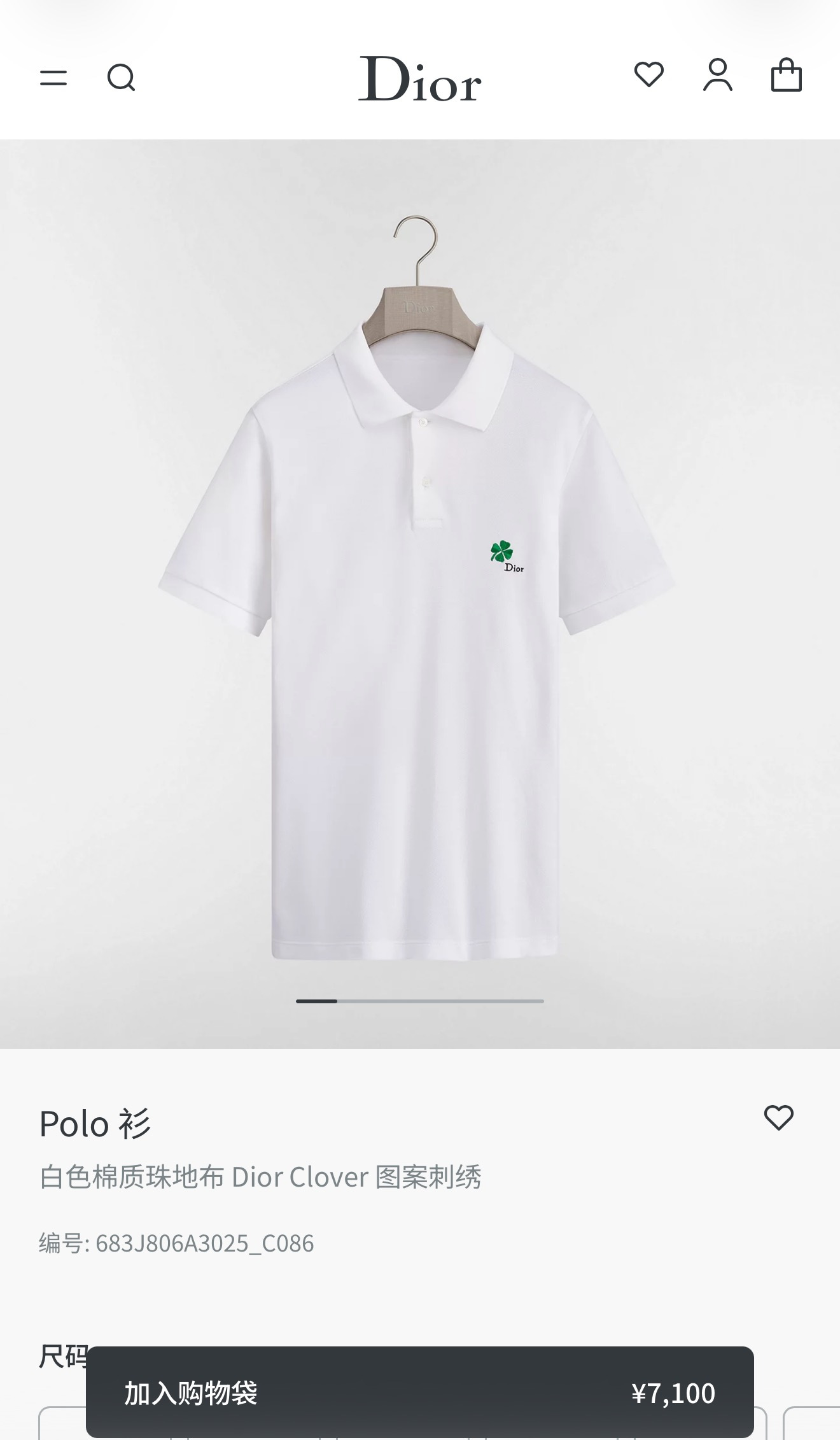Open the hamburger menu

click(53, 78)
